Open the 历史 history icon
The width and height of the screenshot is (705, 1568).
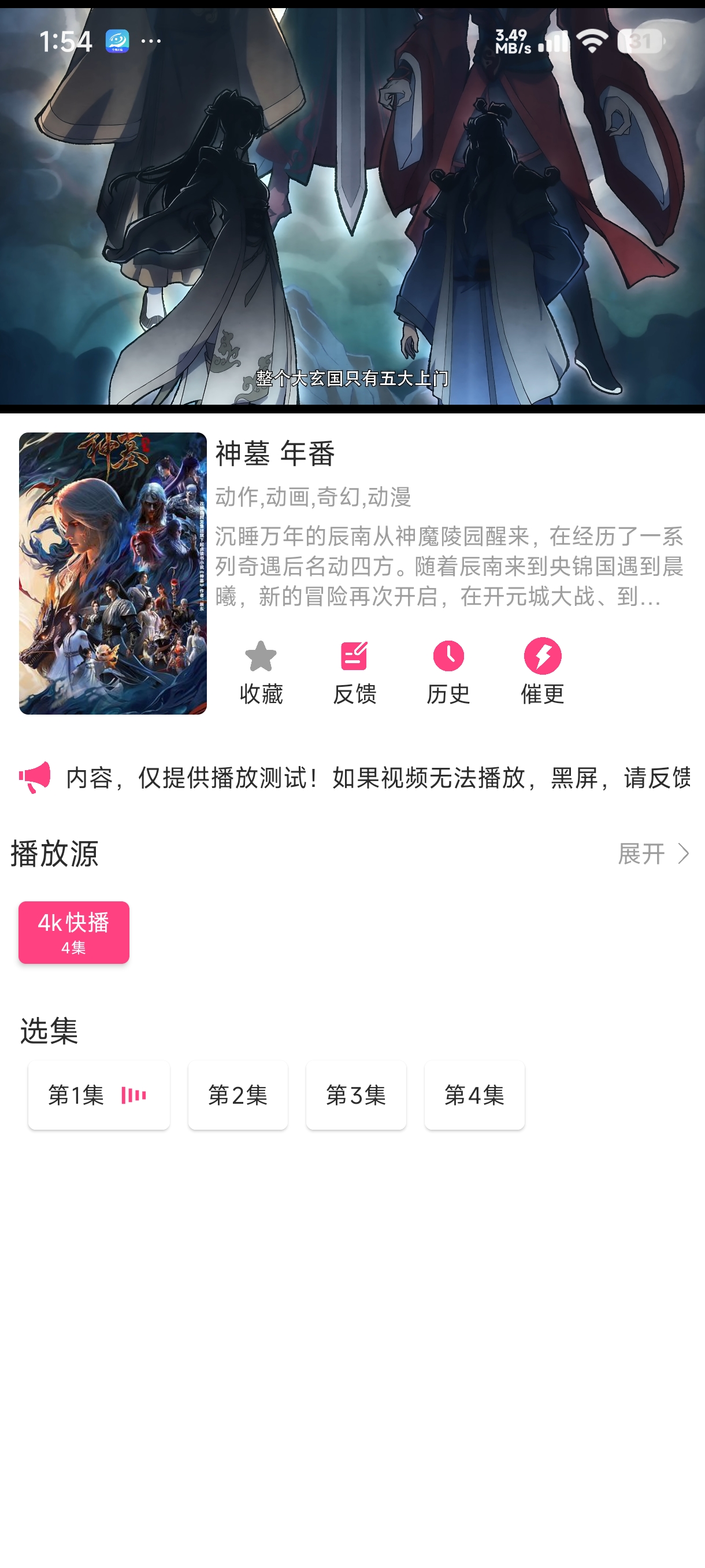tap(448, 657)
